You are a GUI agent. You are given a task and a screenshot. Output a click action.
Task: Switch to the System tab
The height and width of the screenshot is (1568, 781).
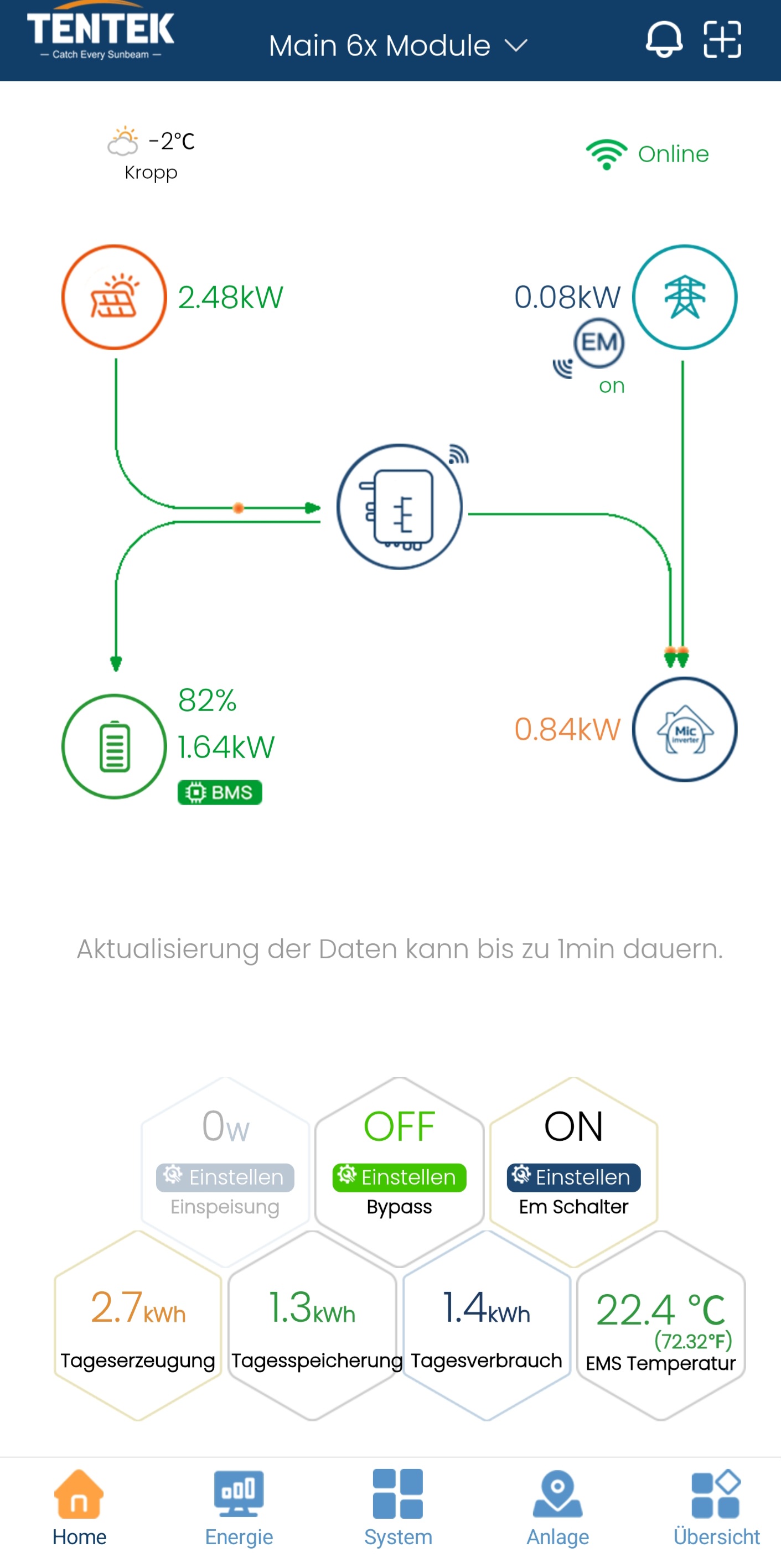(398, 1508)
